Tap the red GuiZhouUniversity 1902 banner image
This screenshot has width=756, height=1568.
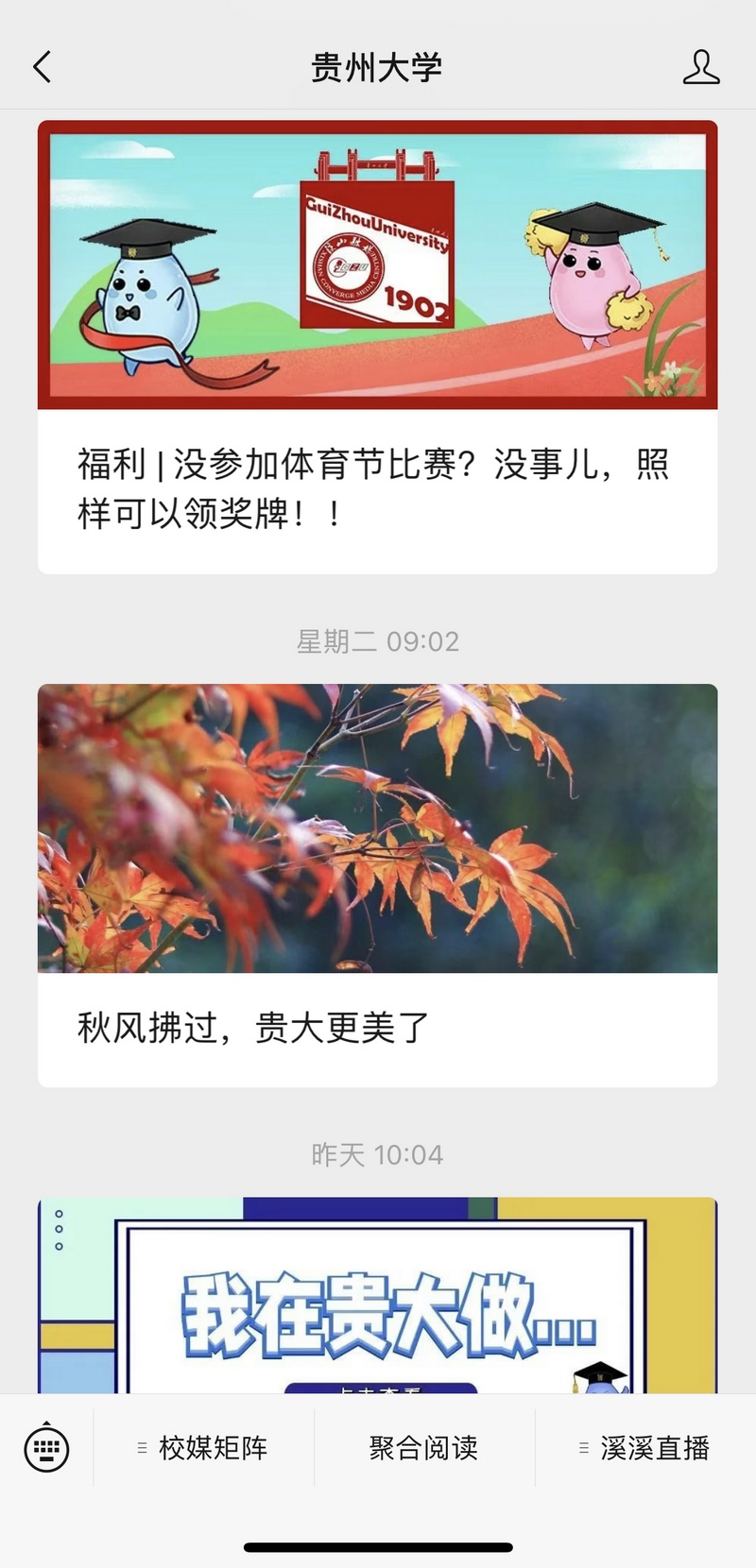(376, 263)
